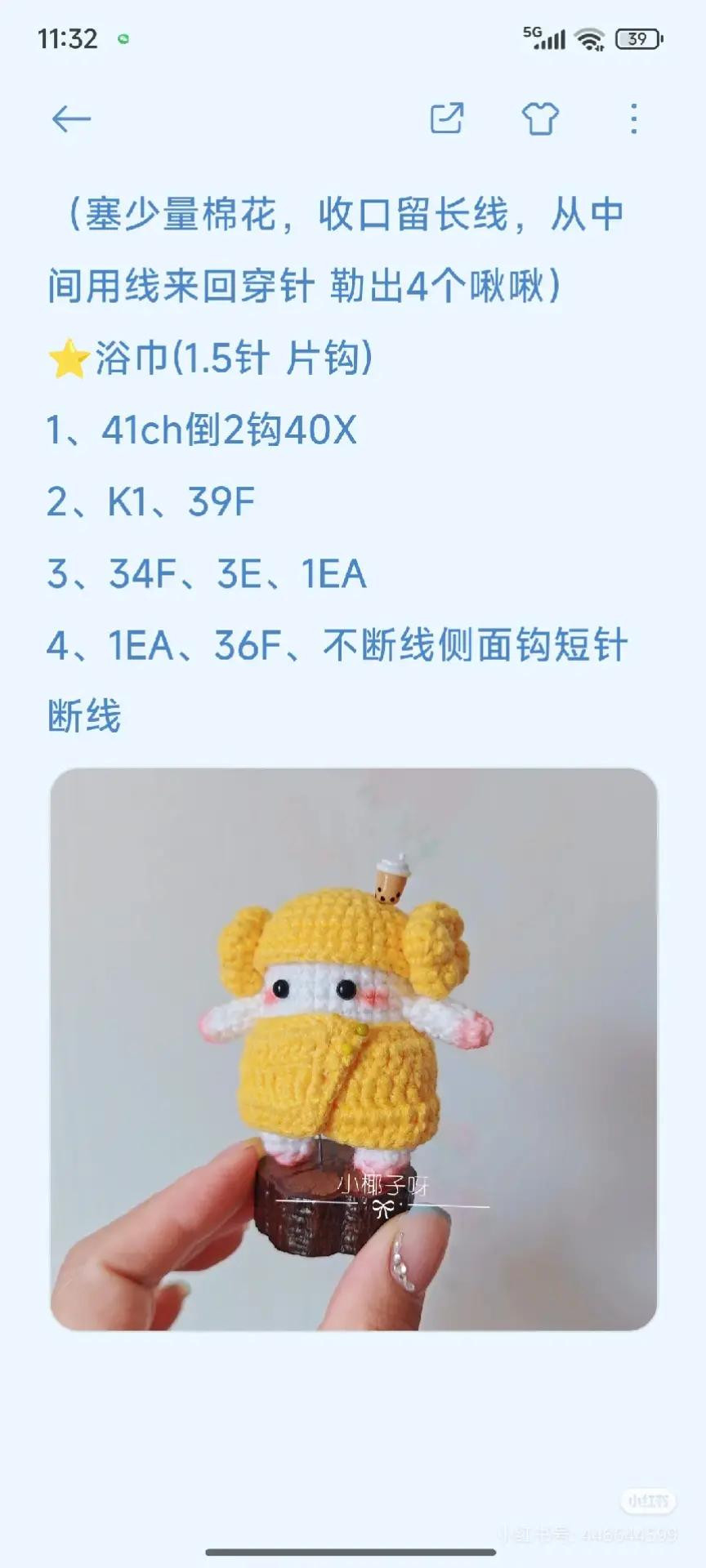Tap the star emoji before 浴巾

point(71,359)
